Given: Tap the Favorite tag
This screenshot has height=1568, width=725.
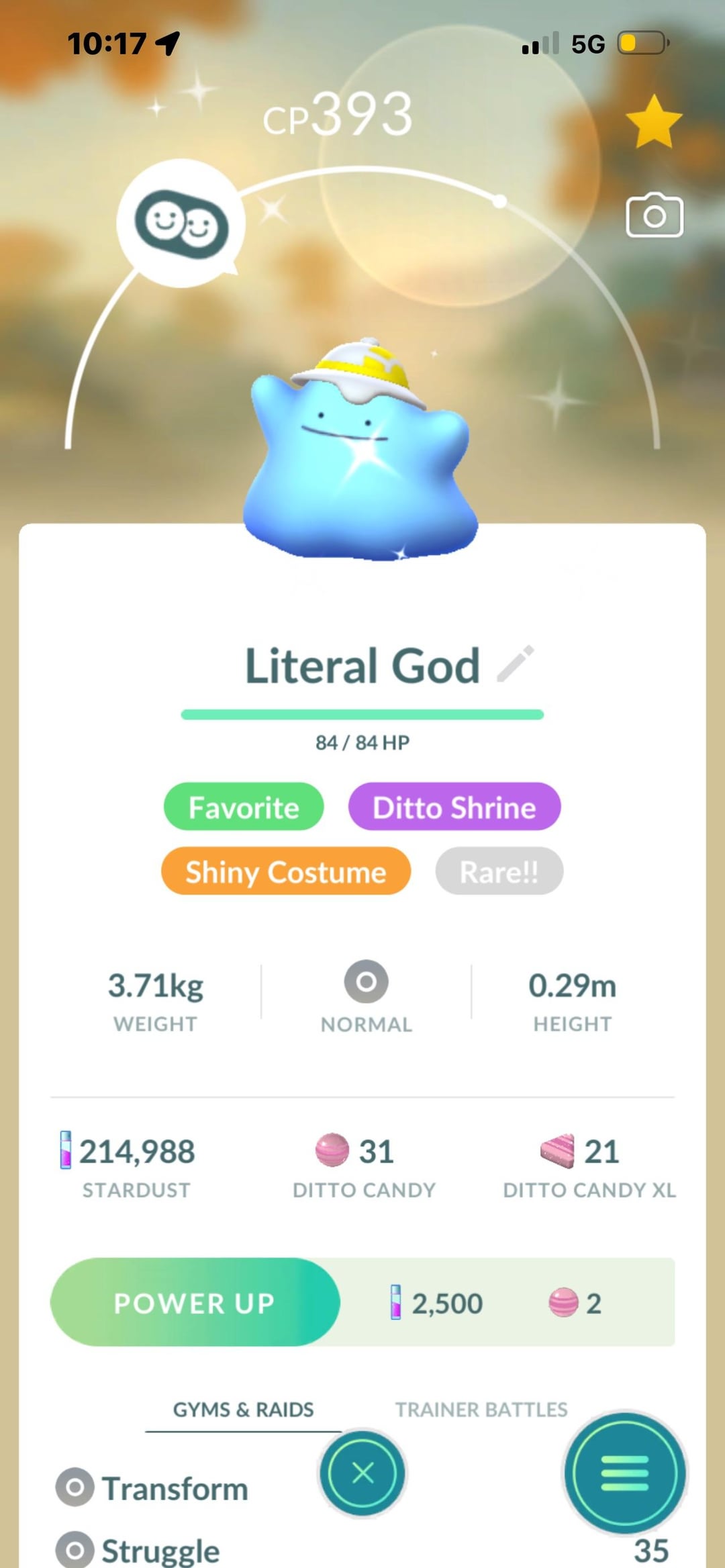Looking at the screenshot, I should (x=244, y=807).
